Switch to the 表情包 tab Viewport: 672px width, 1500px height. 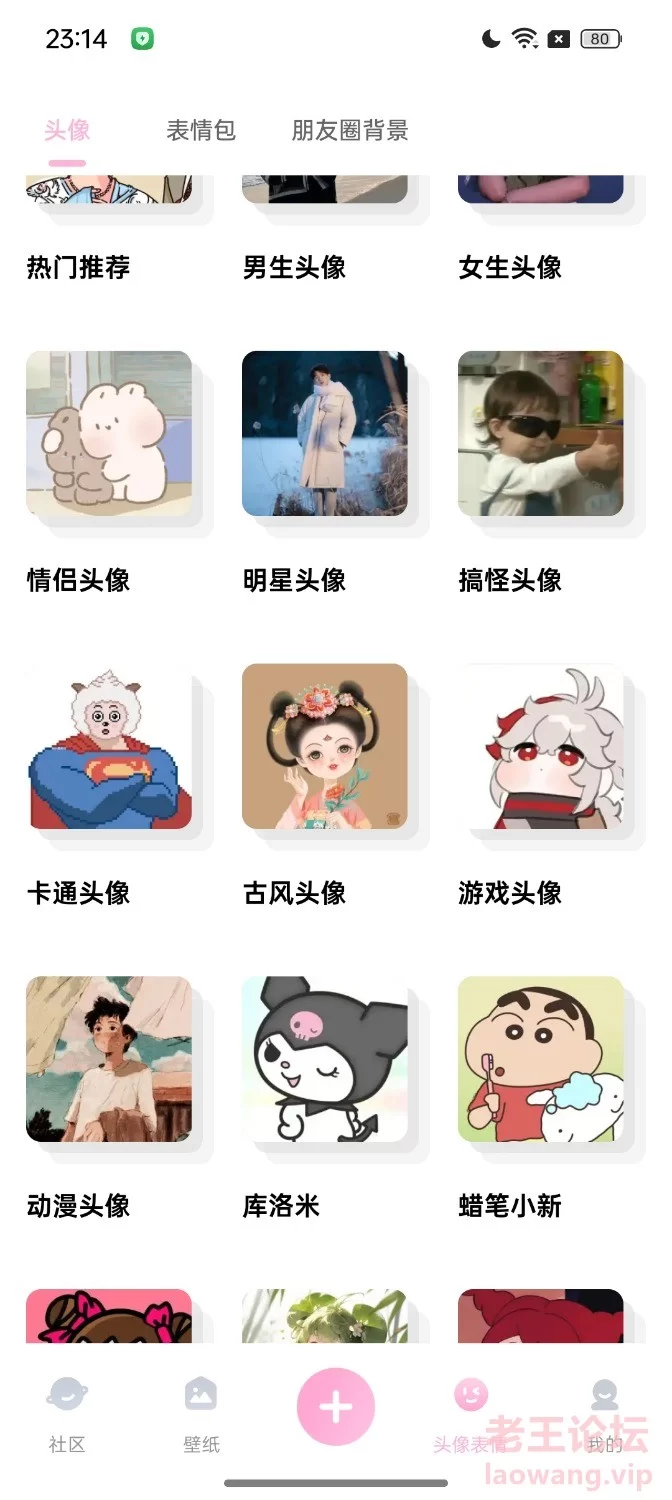[200, 130]
